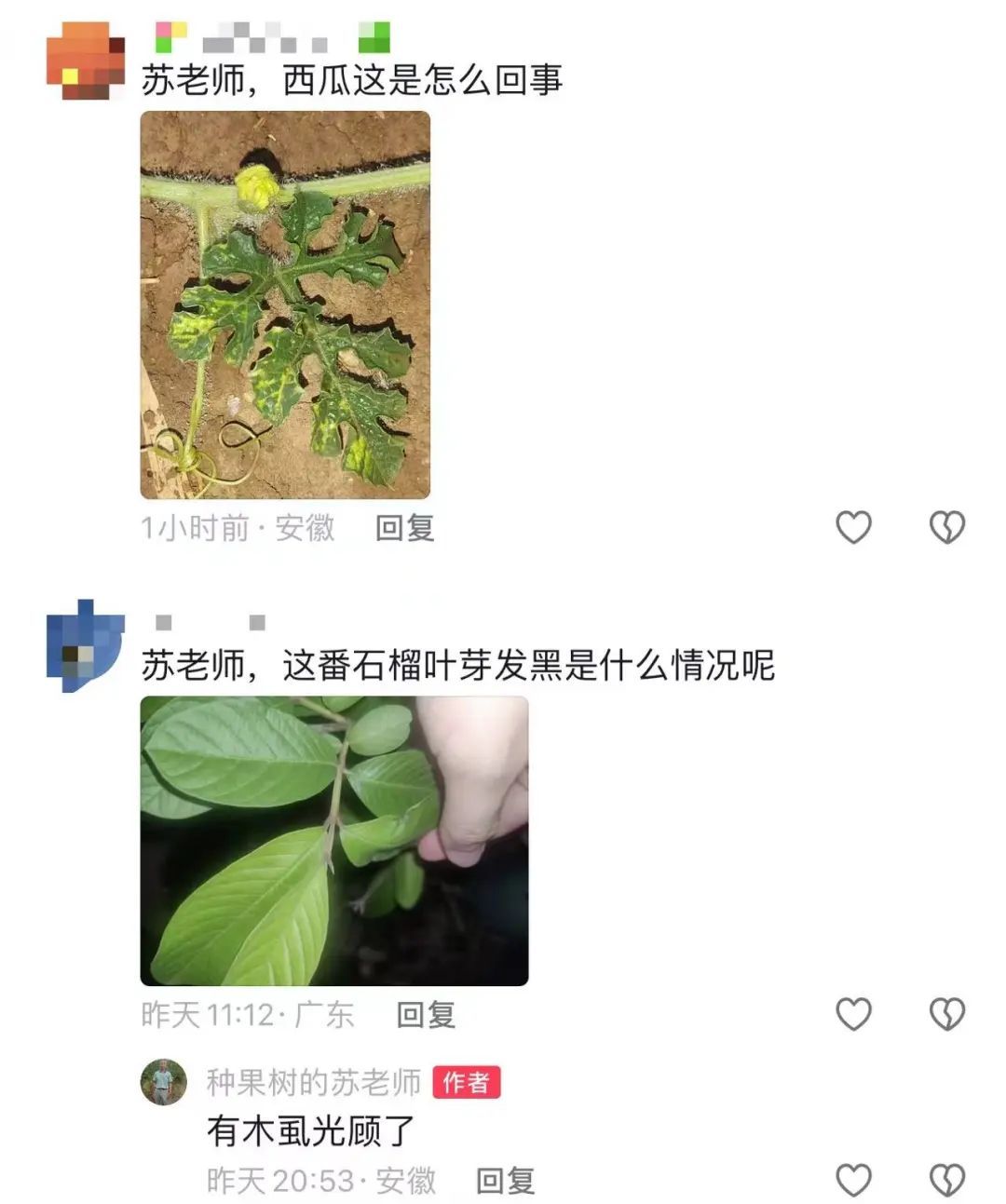Viewport: 1006px width, 1204px height.
Task: Click 回复 under the watermelon comment
Action: pyautogui.click(x=407, y=527)
